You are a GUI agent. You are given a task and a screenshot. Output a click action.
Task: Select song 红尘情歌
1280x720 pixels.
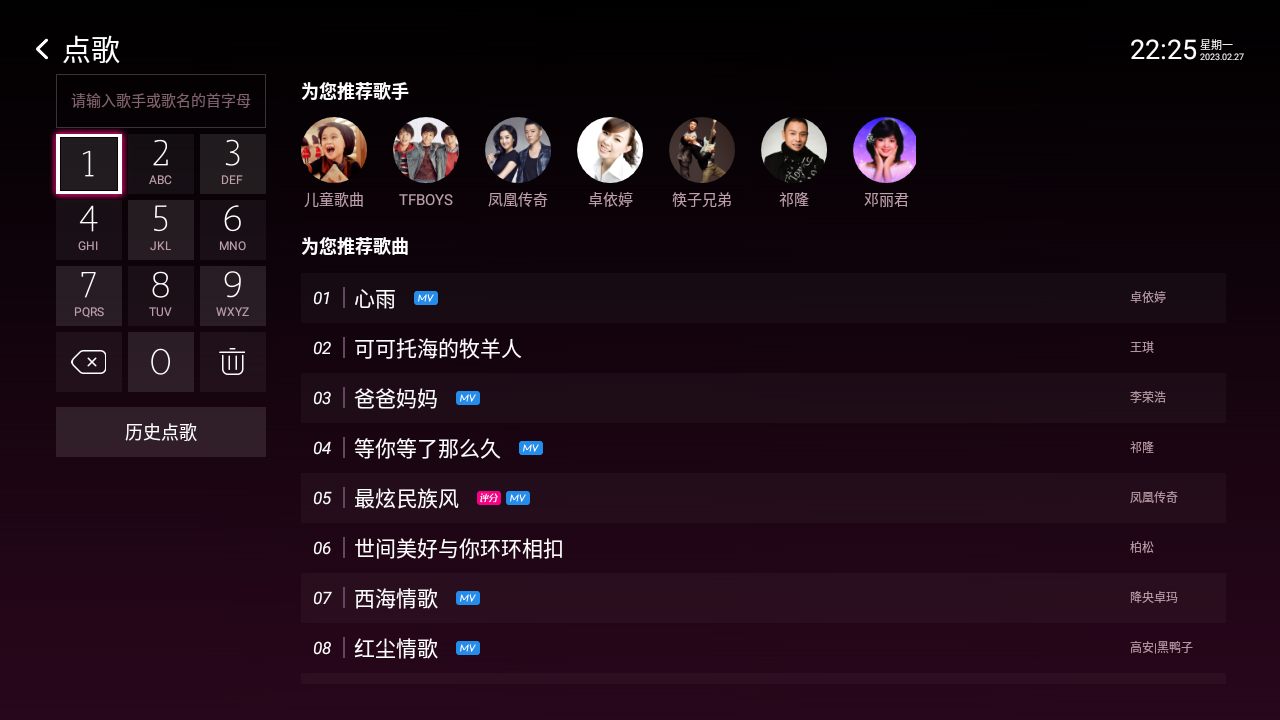pyautogui.click(x=763, y=648)
